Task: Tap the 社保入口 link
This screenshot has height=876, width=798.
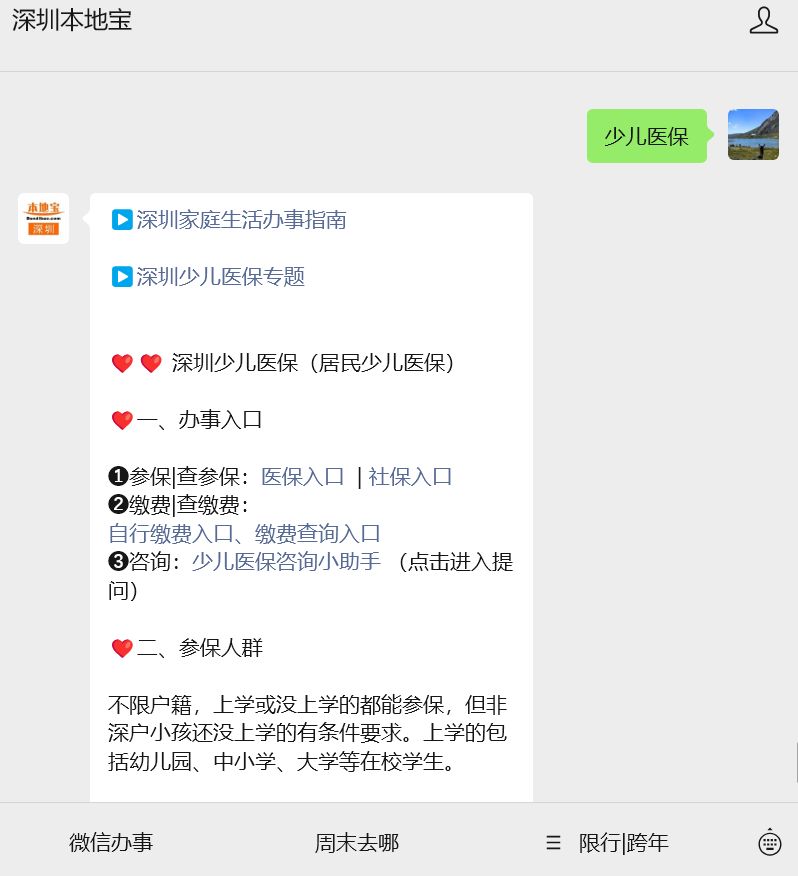Action: pyautogui.click(x=410, y=477)
